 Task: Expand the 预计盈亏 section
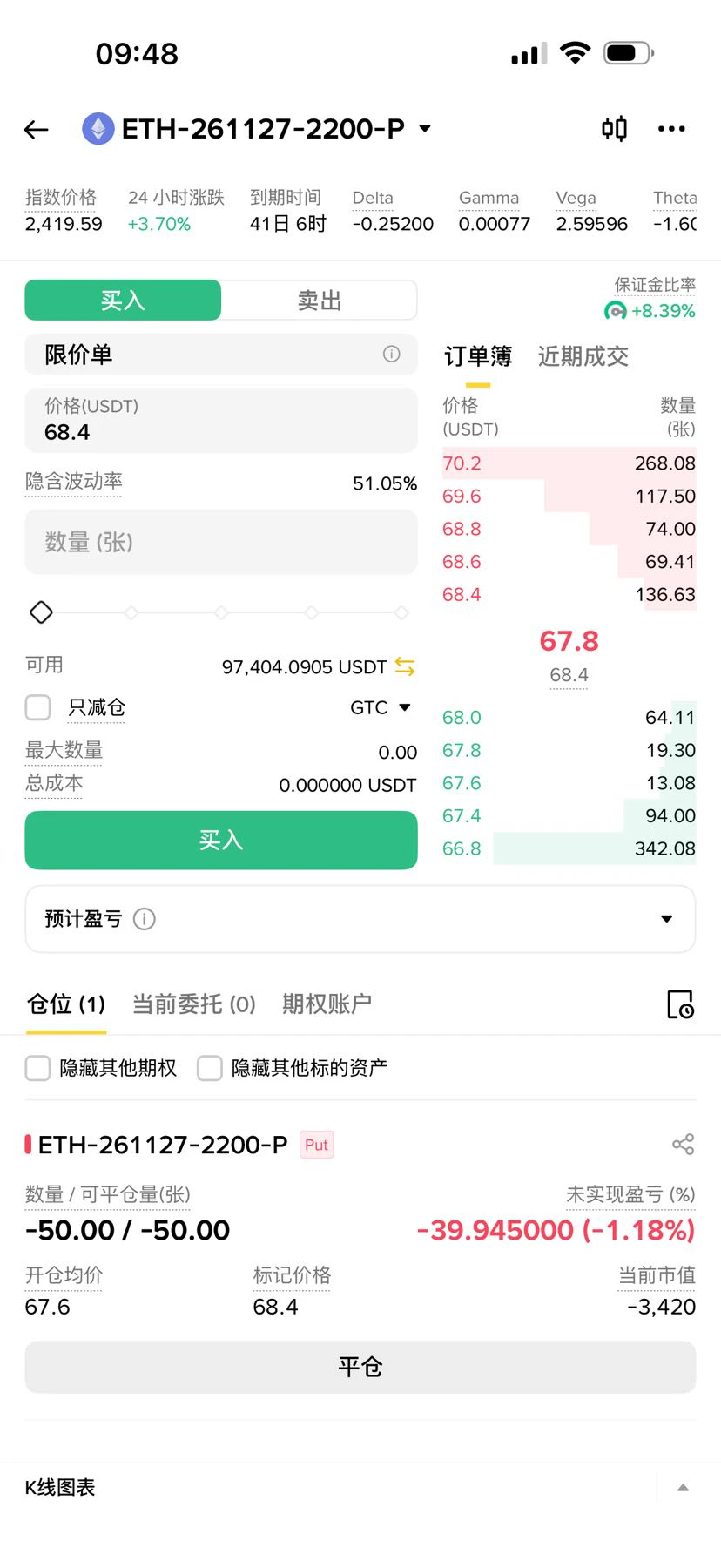pyautogui.click(x=360, y=919)
